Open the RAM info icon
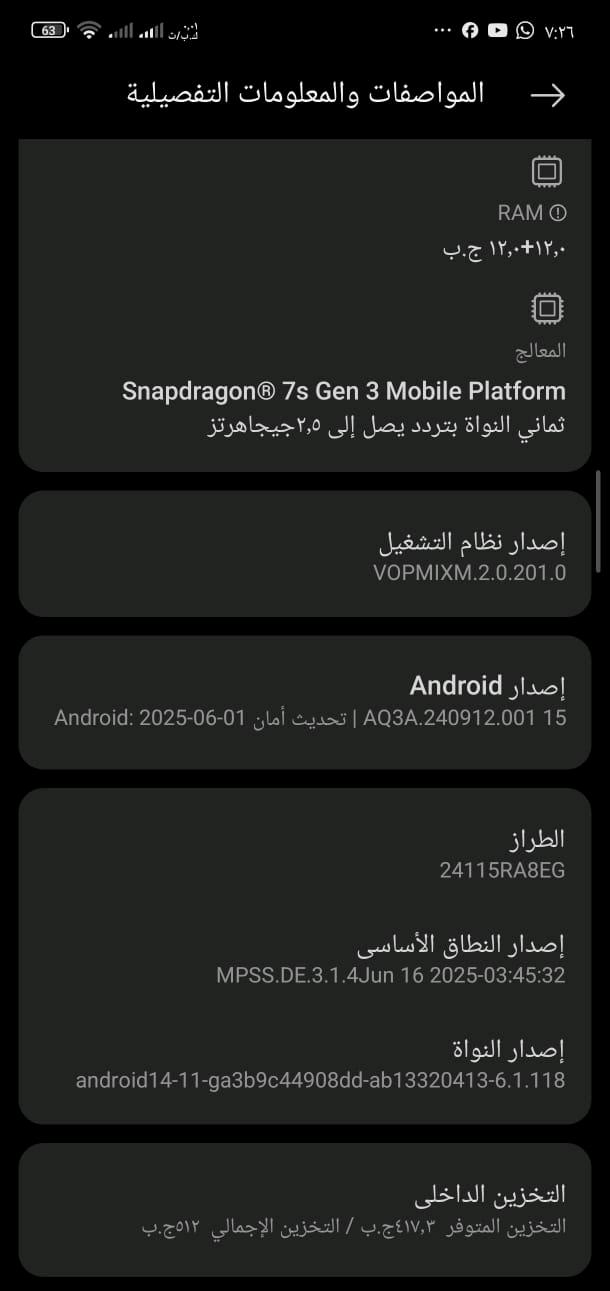 [558, 213]
